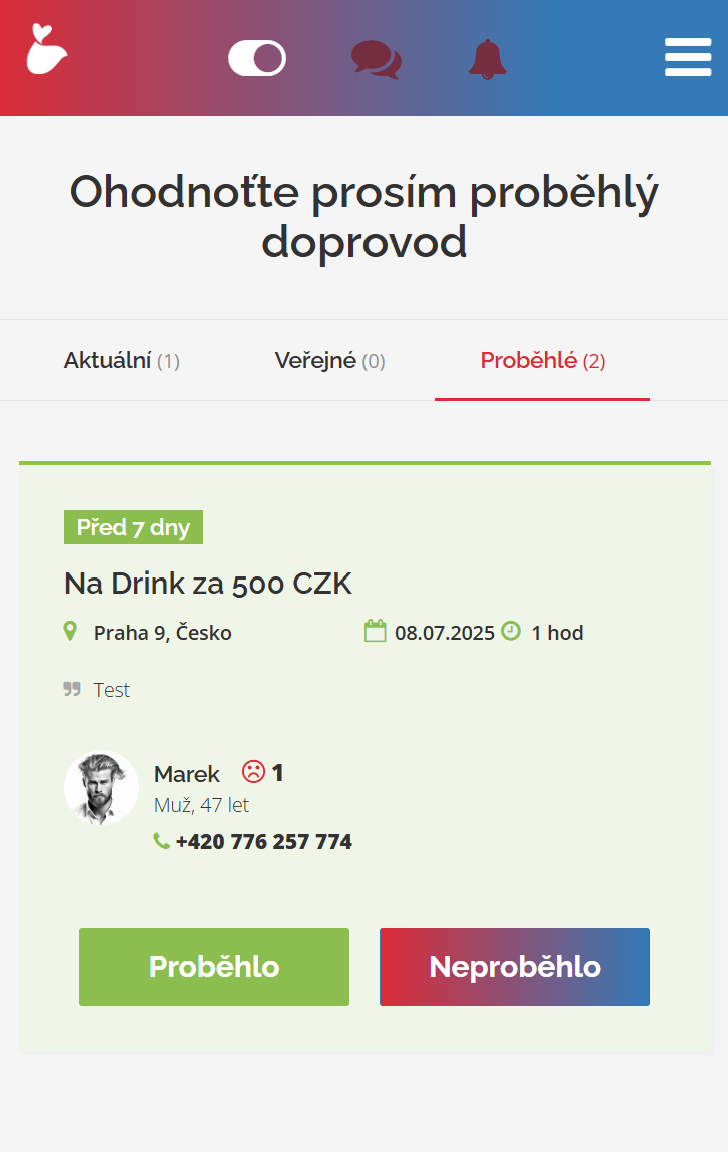The height and width of the screenshot is (1152, 728).
Task: Switch to the Aktuální tab
Action: pos(121,361)
